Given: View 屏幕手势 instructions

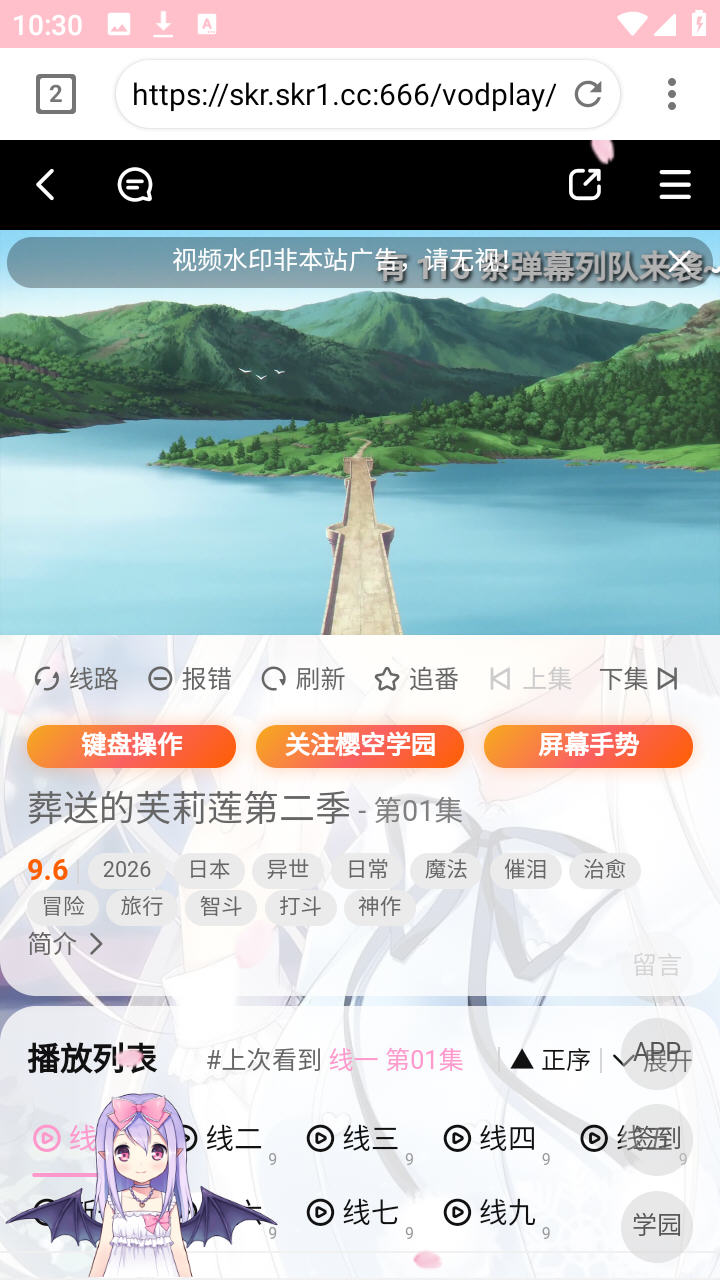Looking at the screenshot, I should 588,746.
